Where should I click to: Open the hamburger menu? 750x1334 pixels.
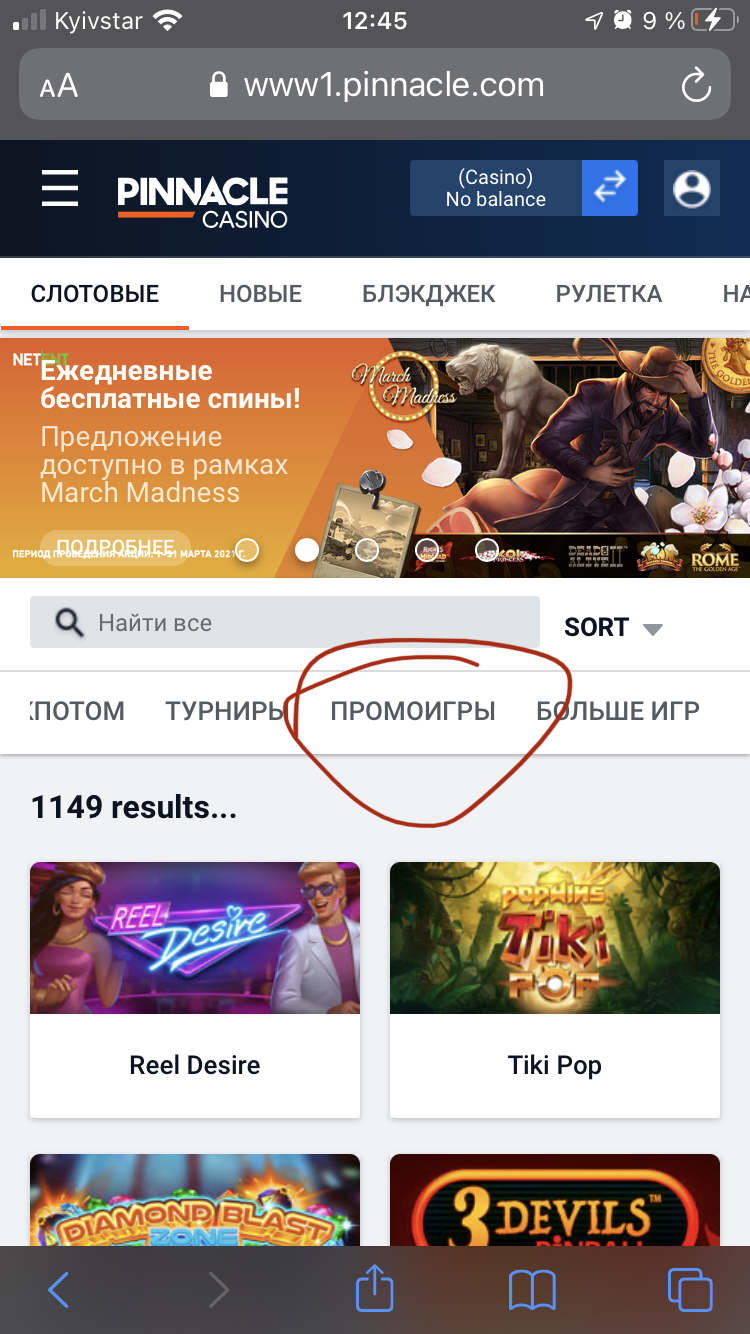[60, 188]
